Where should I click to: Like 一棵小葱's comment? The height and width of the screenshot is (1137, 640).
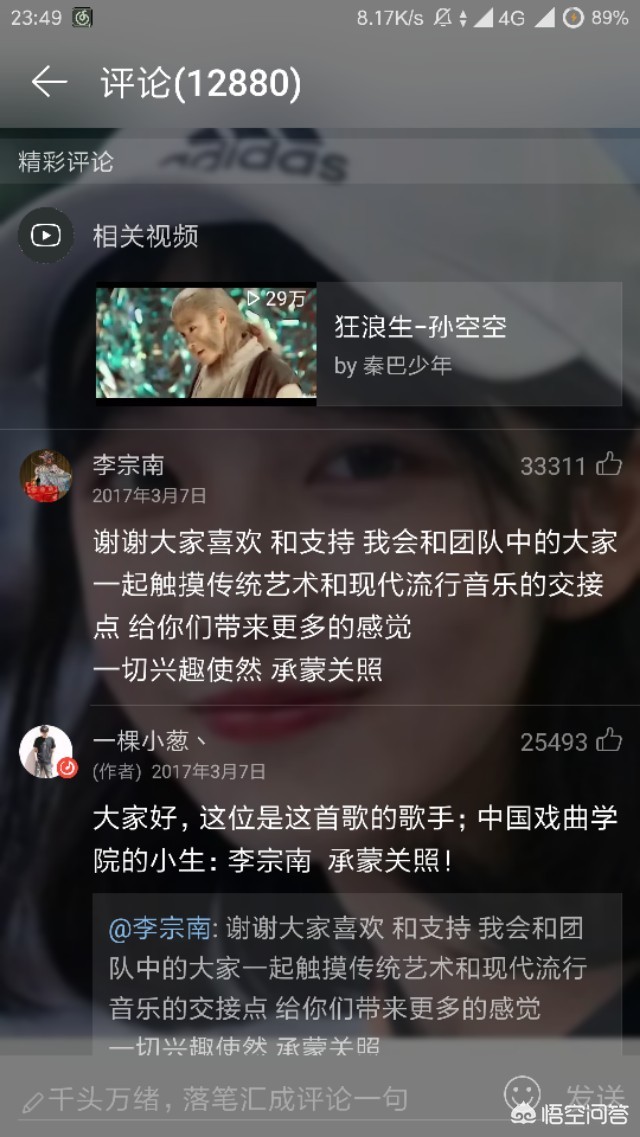(609, 741)
